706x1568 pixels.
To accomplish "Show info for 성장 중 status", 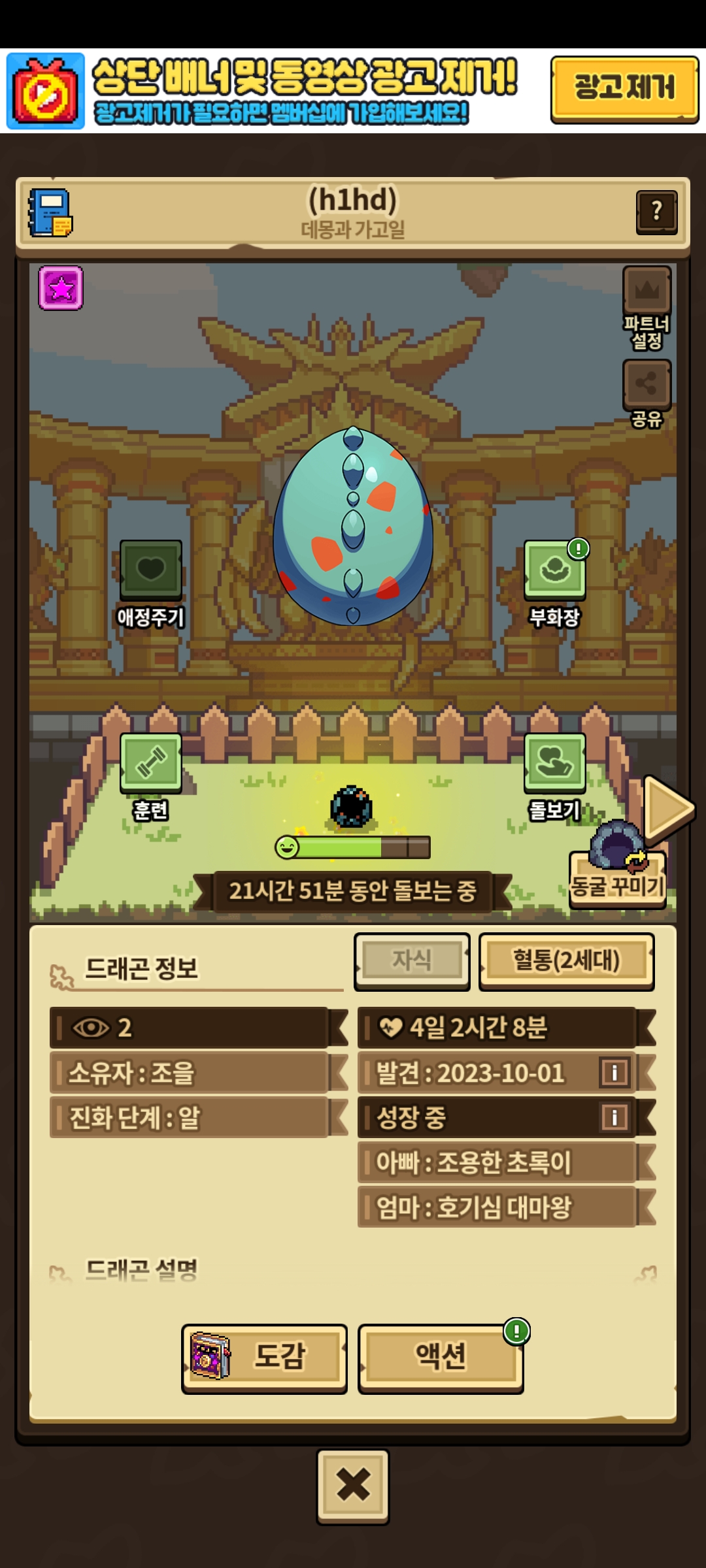I will (x=614, y=1117).
